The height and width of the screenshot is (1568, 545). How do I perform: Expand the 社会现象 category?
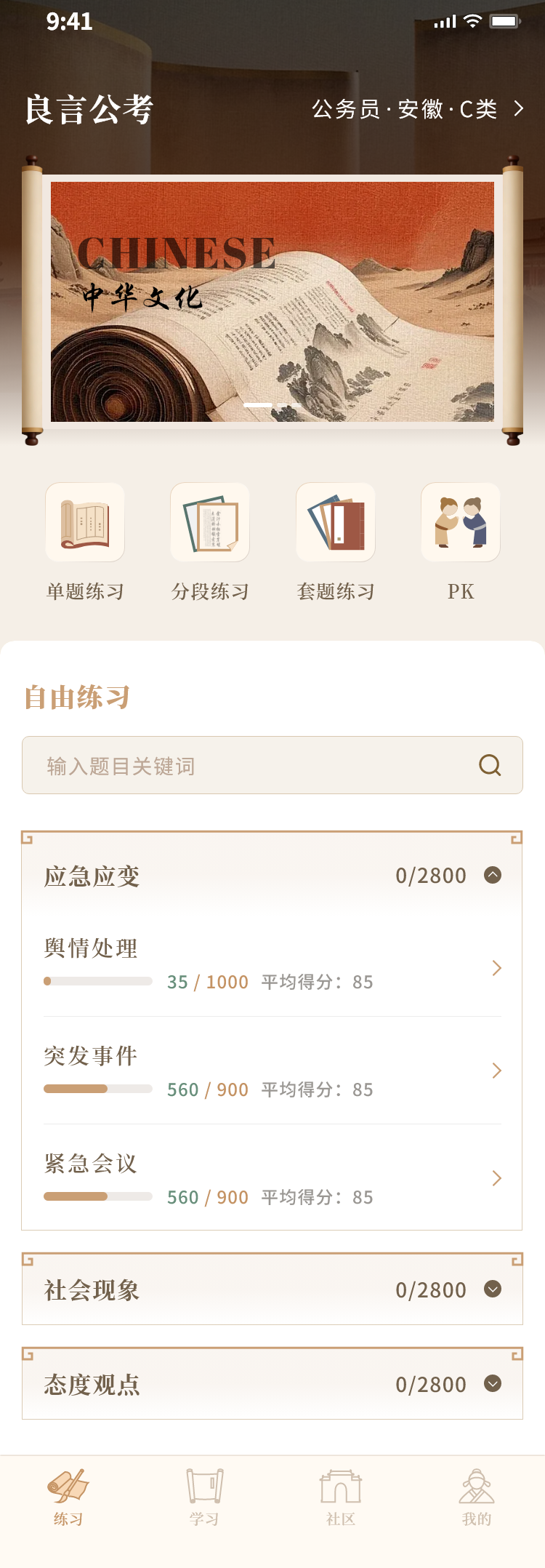[493, 1288]
